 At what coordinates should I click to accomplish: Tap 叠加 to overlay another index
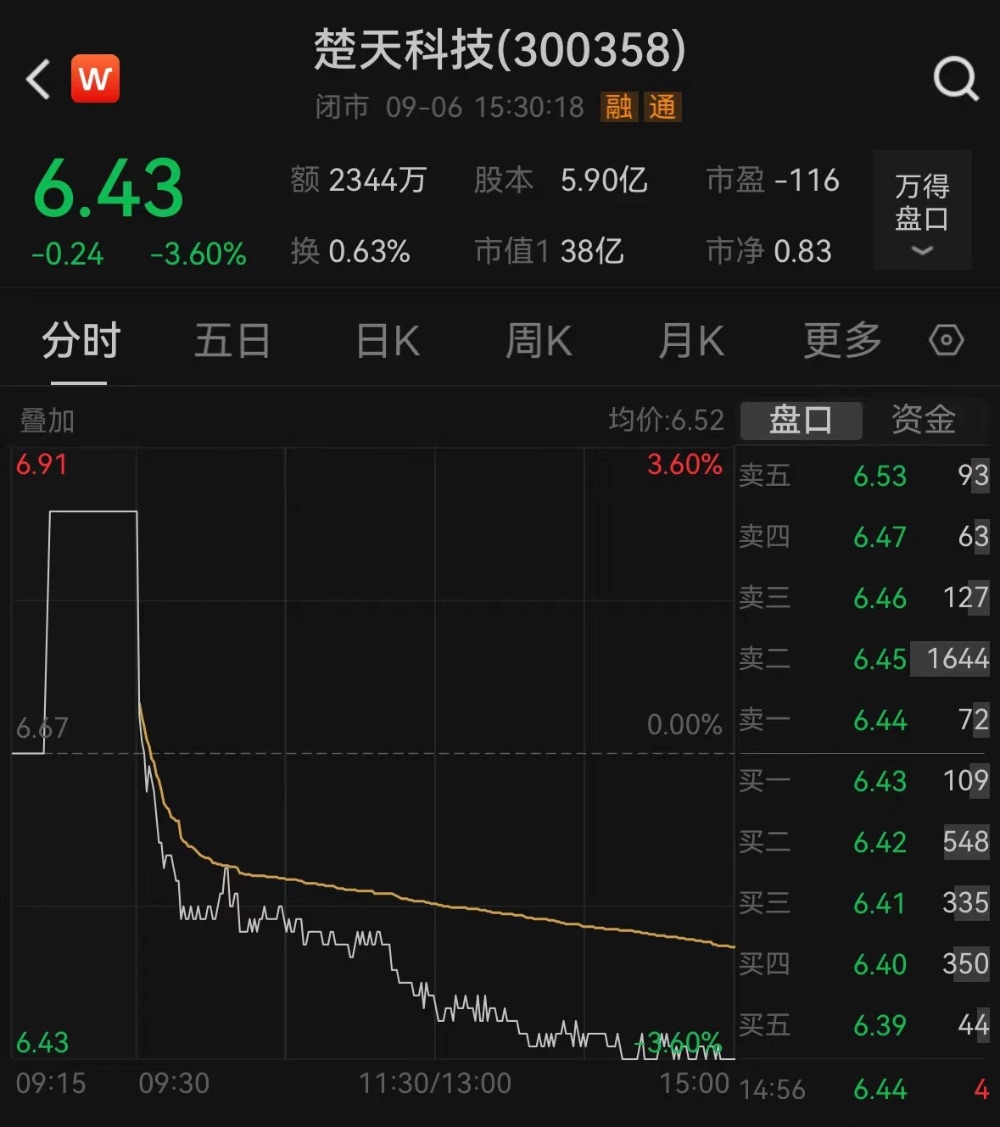coord(47,421)
